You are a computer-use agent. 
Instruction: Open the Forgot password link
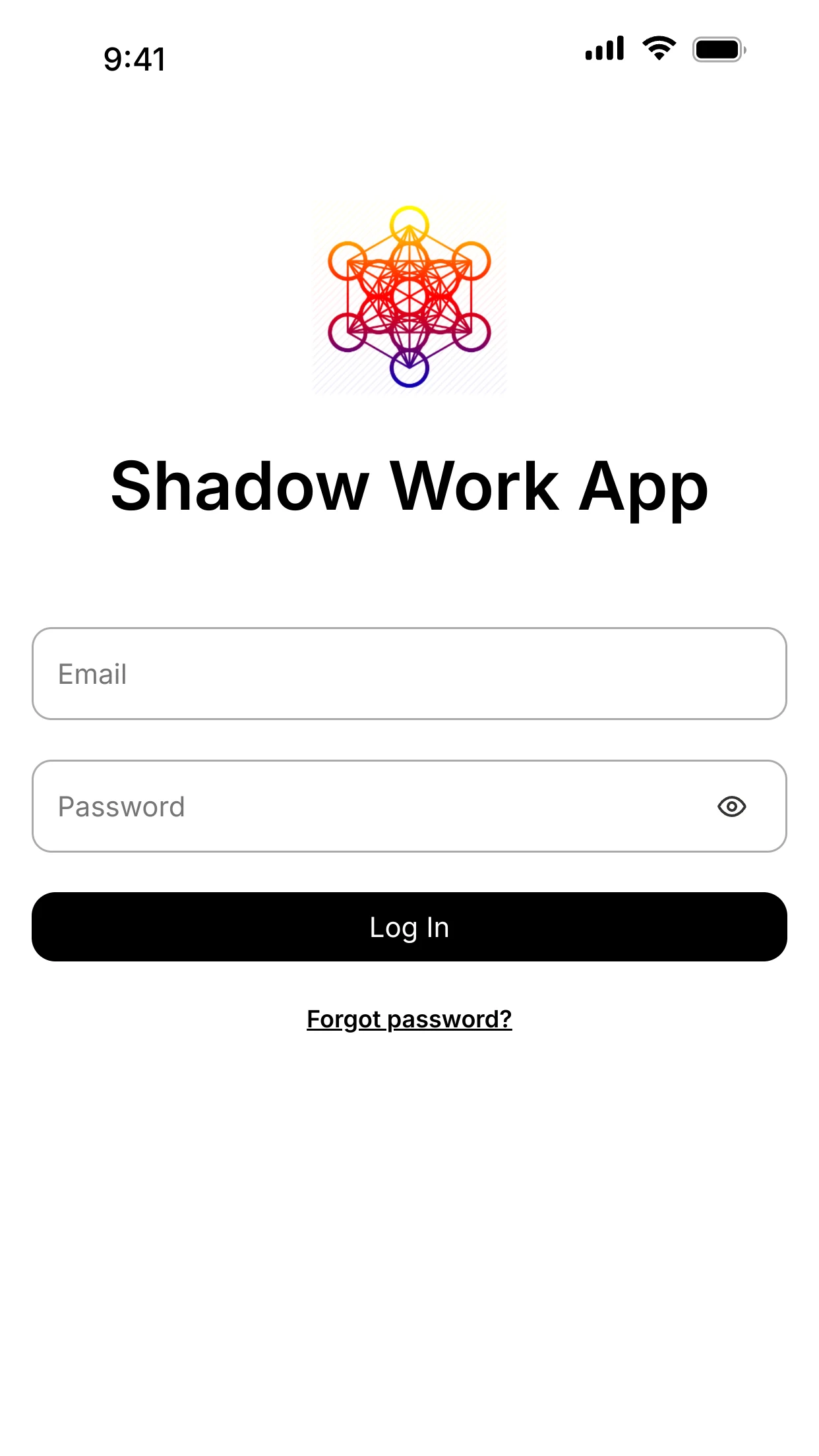[409, 1019]
